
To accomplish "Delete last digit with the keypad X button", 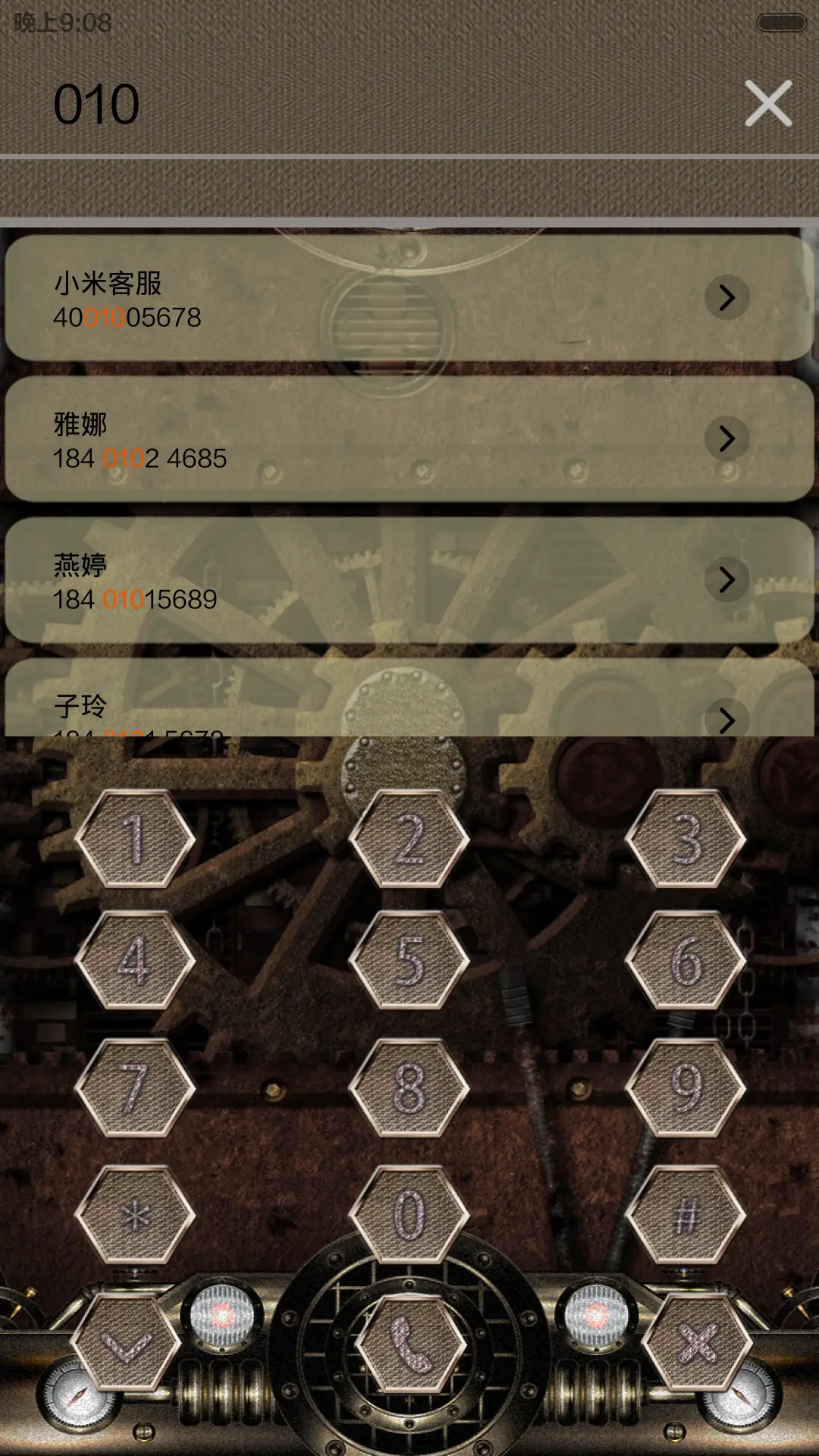I will coord(697,1343).
